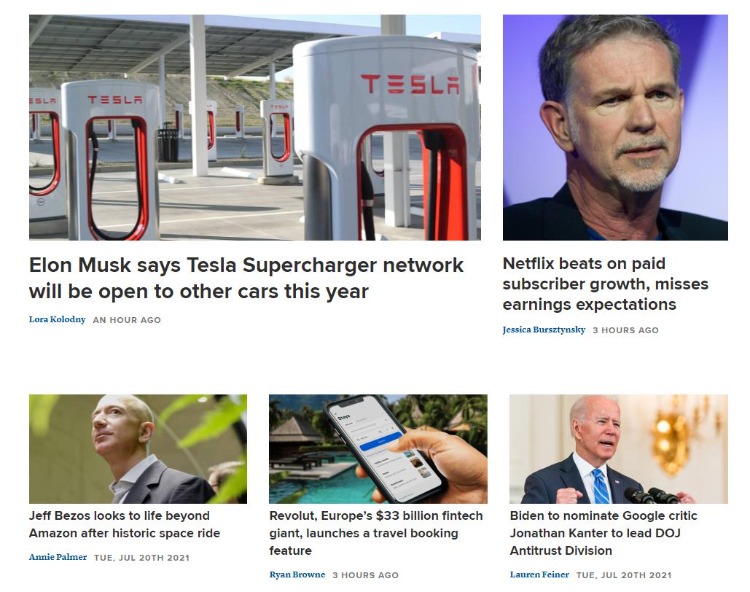Tap the Jeff Bezos story image

pos(137,448)
